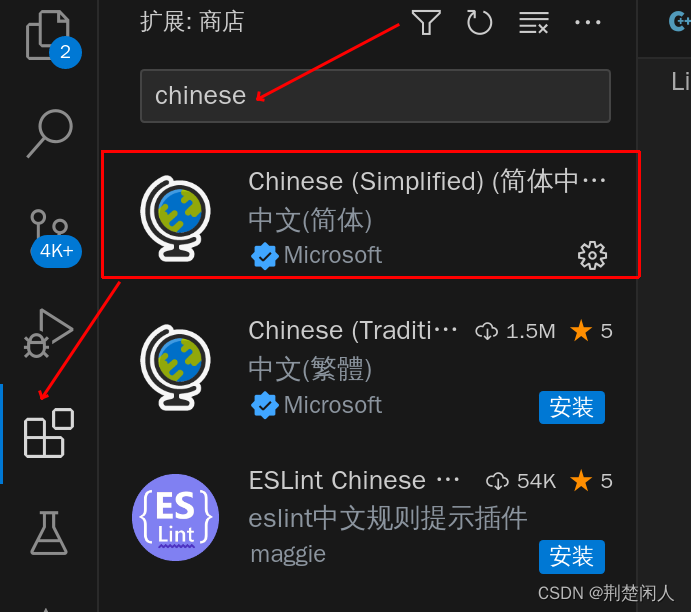The image size is (691, 612).
Task: Open the more actions ellipsis menu
Action: 588,22
